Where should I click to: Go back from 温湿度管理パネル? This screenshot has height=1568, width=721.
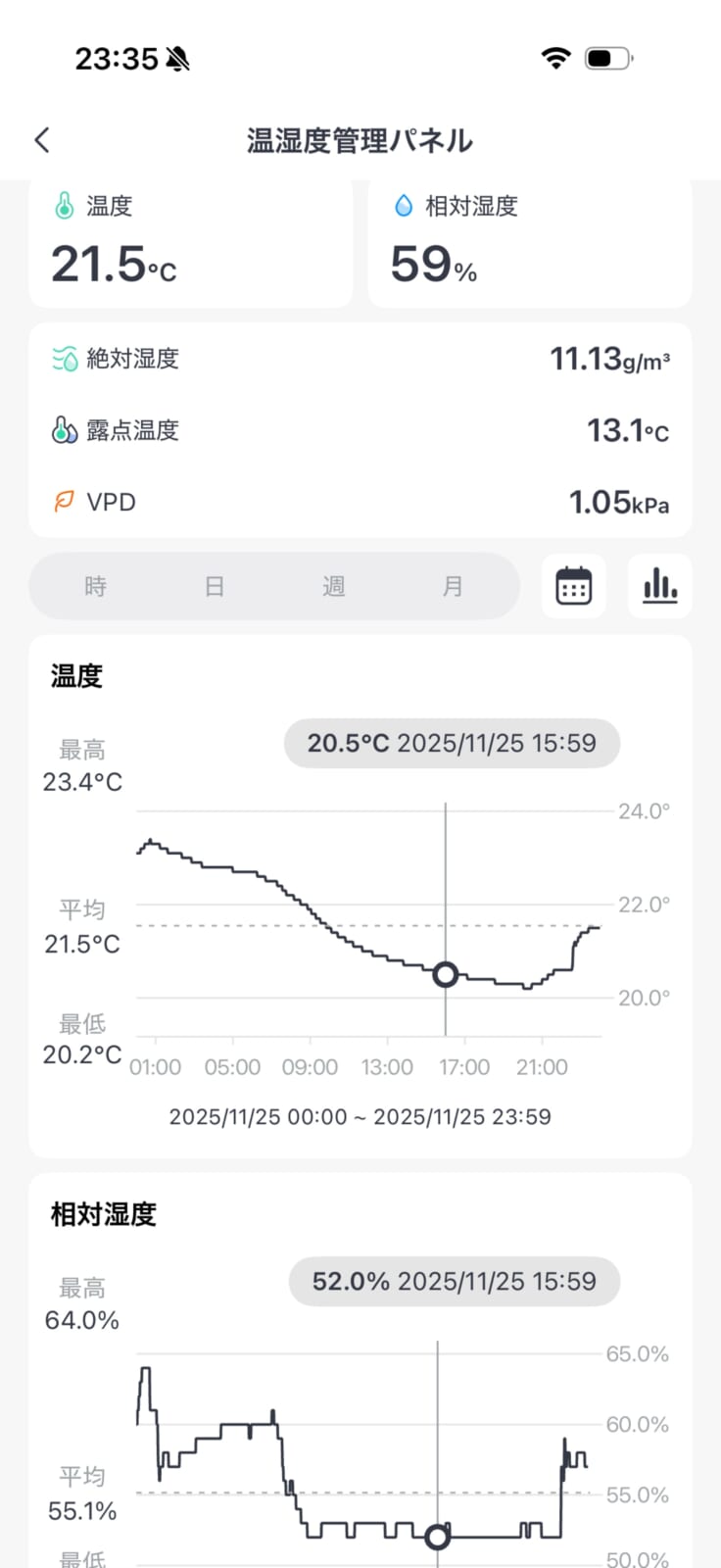pyautogui.click(x=42, y=140)
